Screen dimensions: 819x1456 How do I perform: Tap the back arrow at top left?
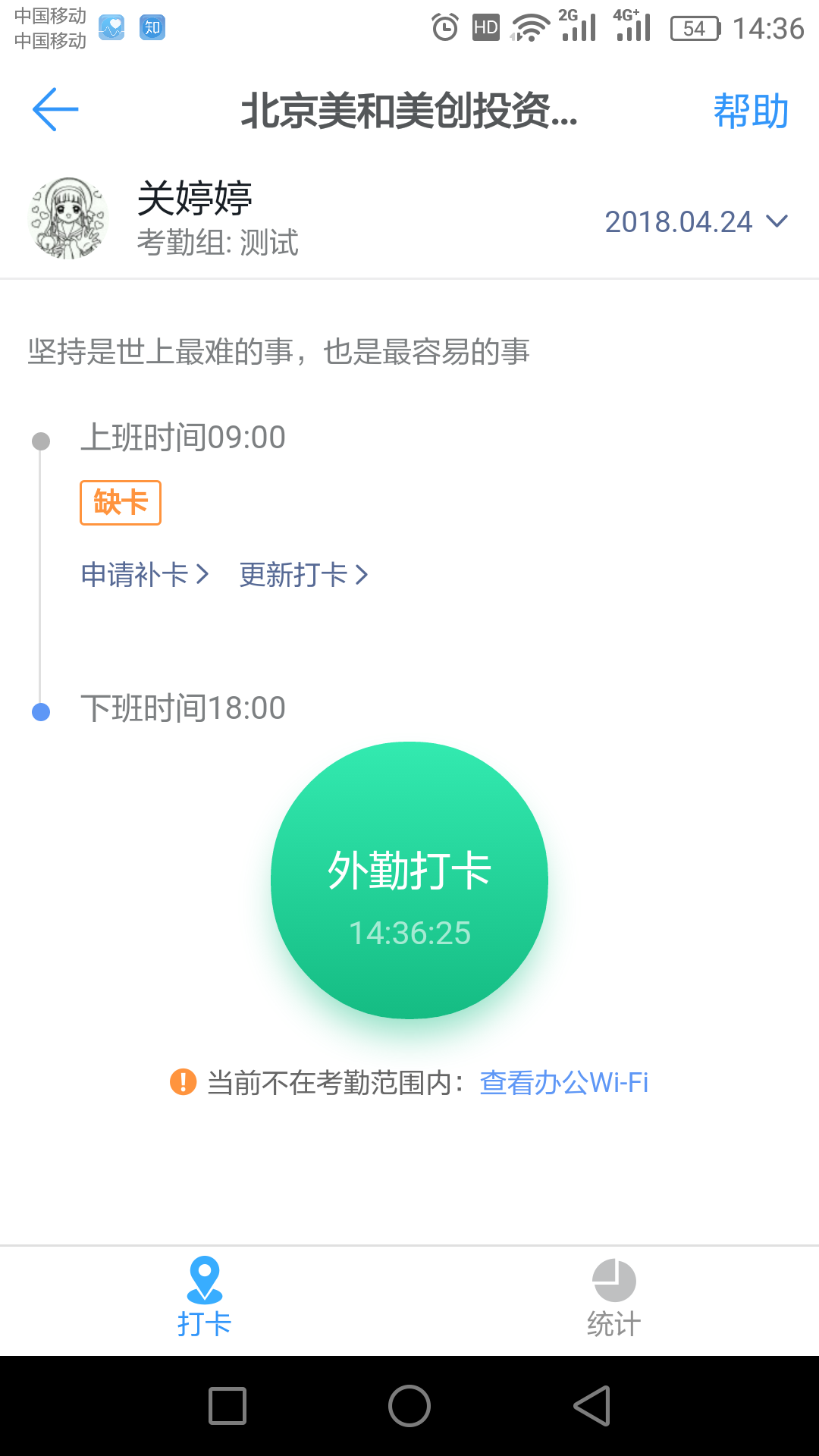pyautogui.click(x=55, y=109)
